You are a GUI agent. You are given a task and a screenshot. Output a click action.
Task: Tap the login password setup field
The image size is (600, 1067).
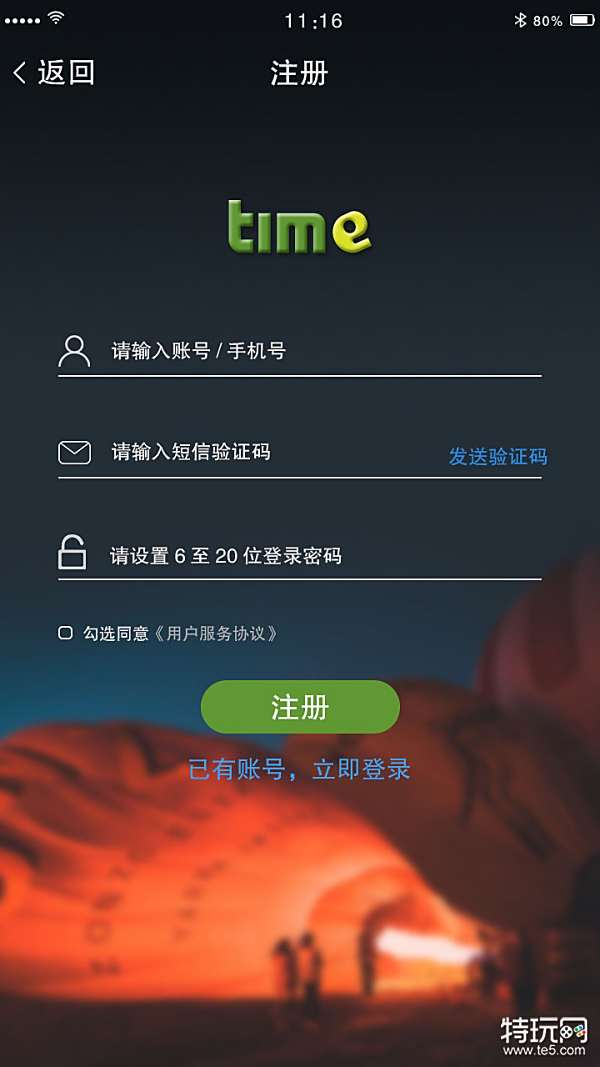pos(300,555)
